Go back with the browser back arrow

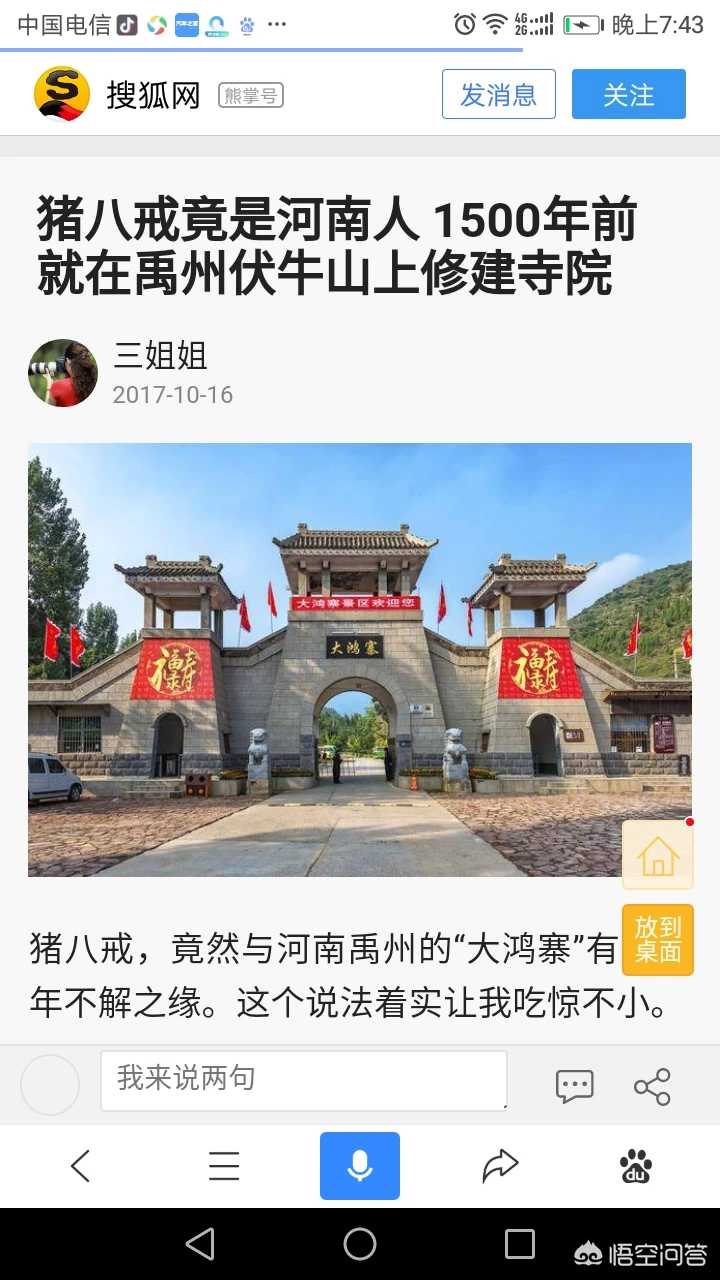pos(81,1166)
